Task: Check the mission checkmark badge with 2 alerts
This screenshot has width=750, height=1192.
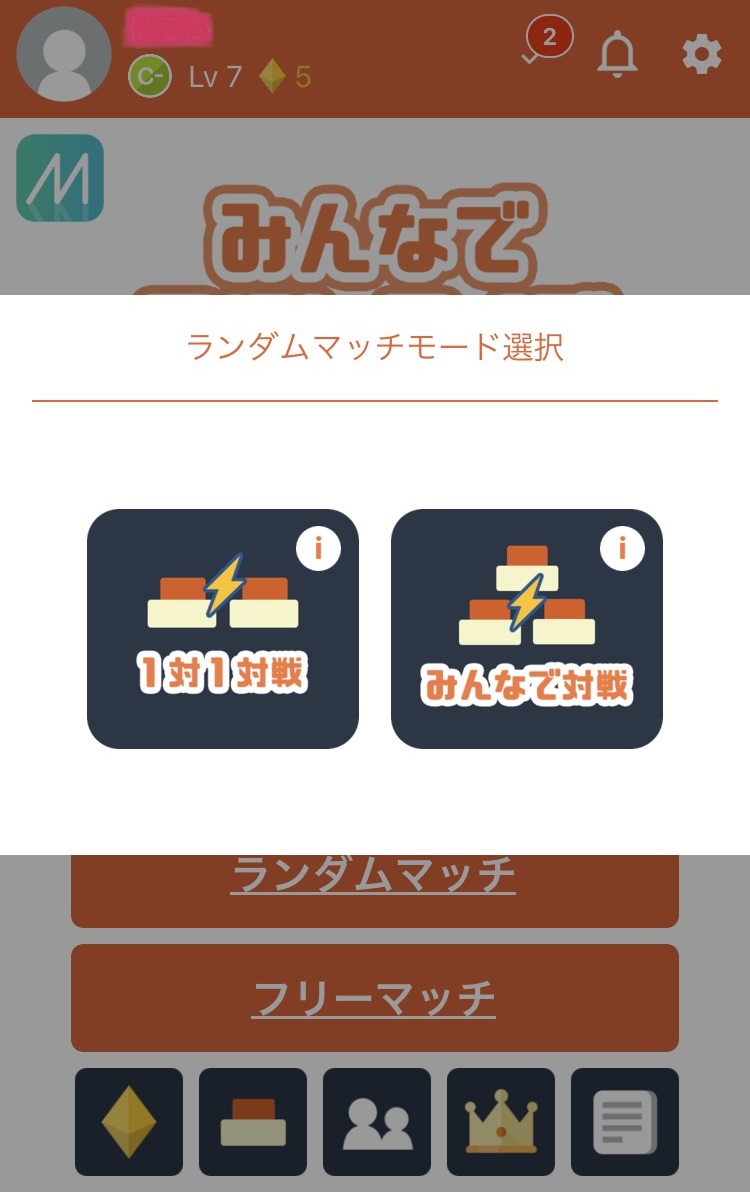Action: tap(536, 45)
